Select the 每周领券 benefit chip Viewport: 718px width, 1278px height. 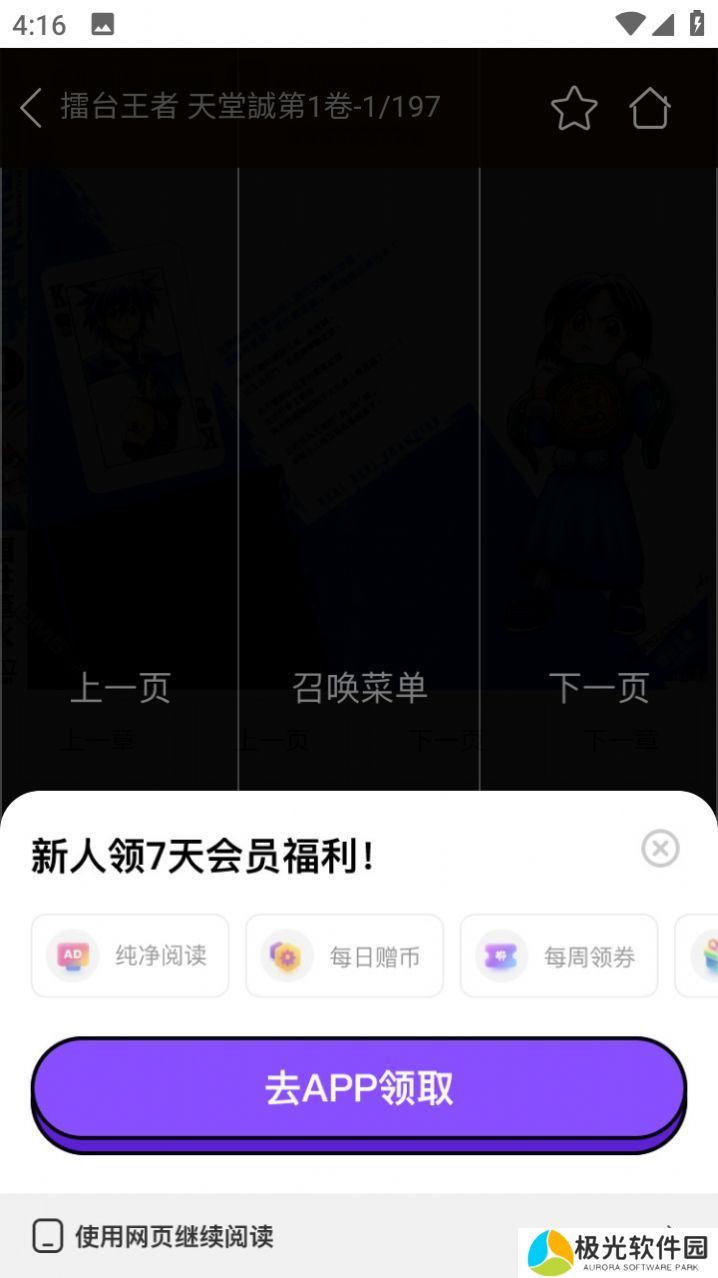(558, 956)
